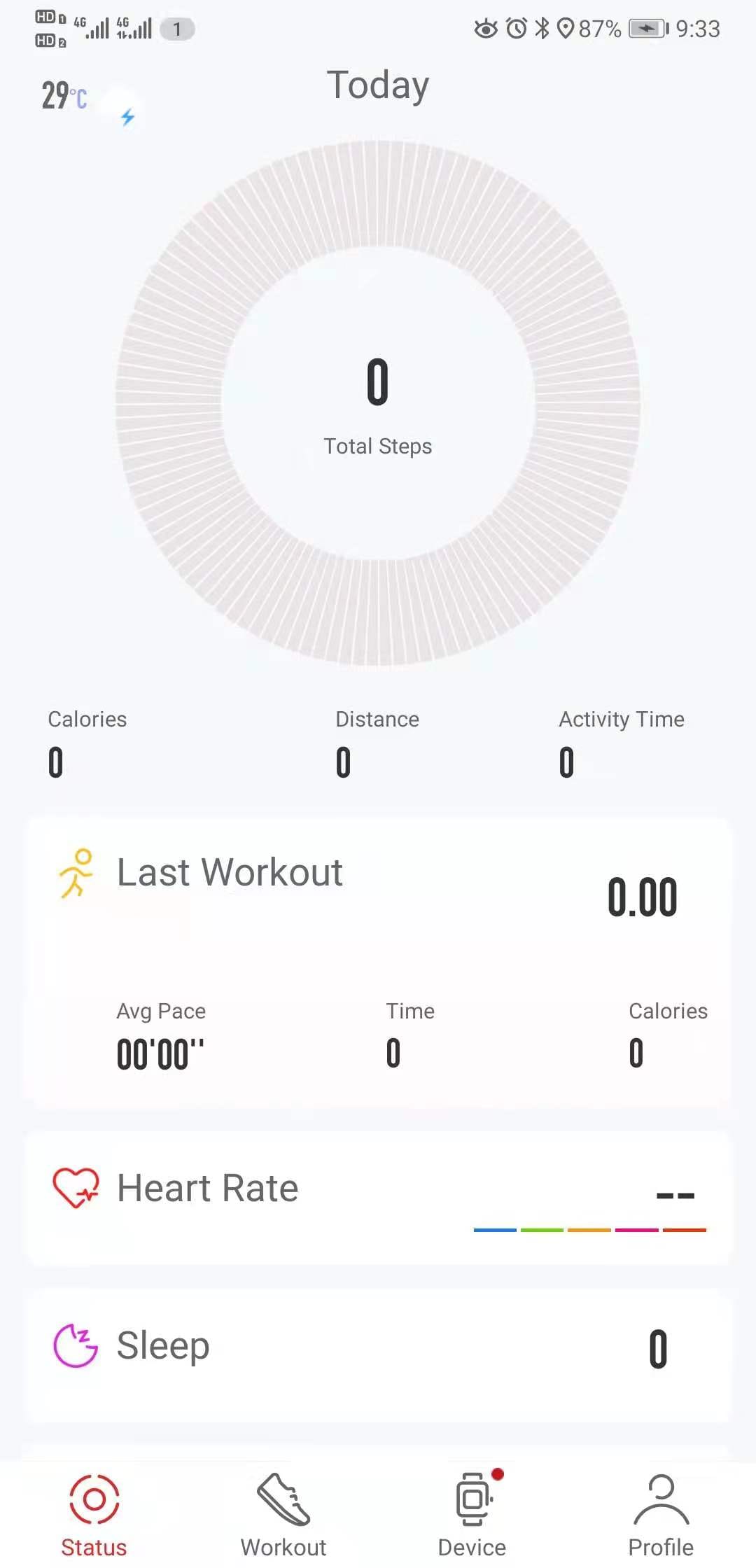Tap the Today heading
Image resolution: width=756 pixels, height=1568 pixels.
click(378, 85)
